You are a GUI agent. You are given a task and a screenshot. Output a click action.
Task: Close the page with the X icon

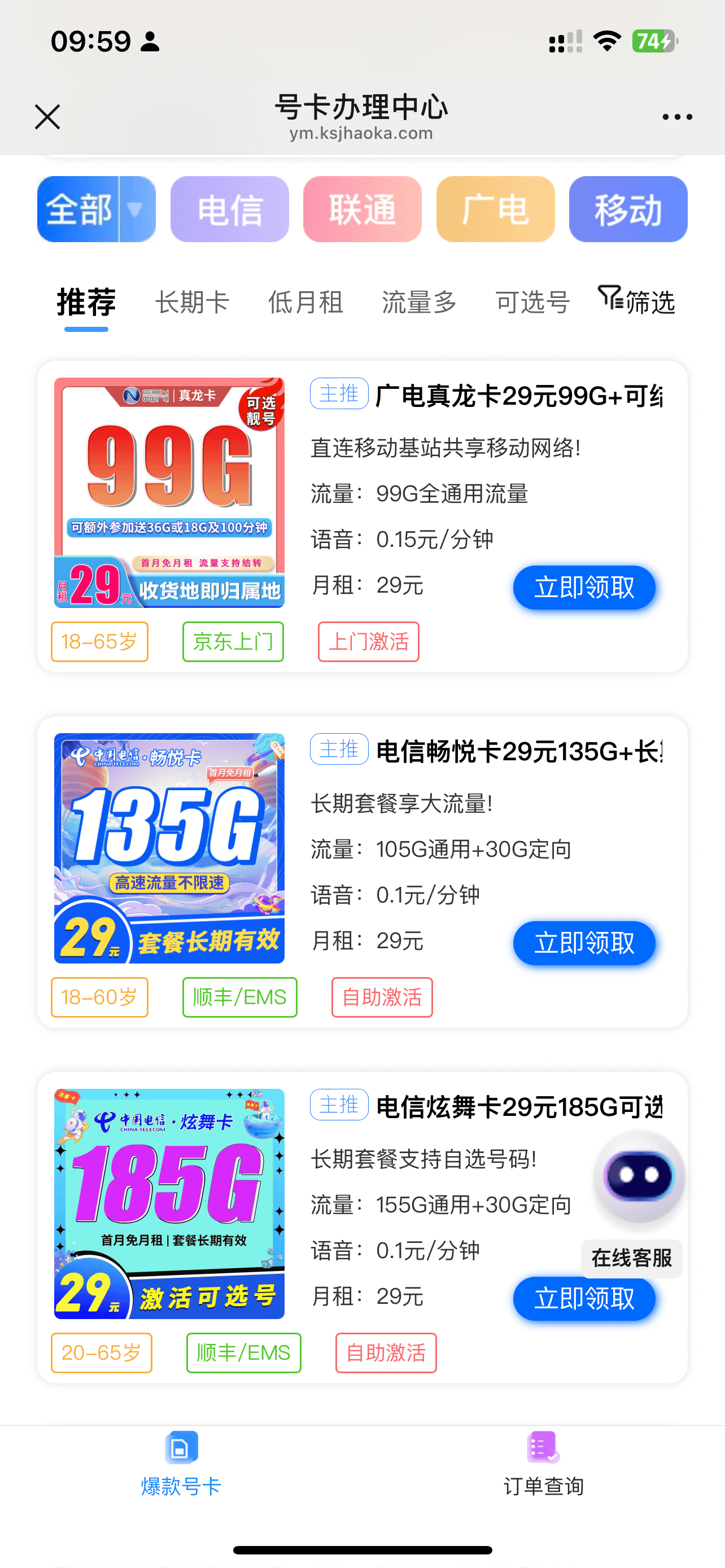tap(47, 117)
